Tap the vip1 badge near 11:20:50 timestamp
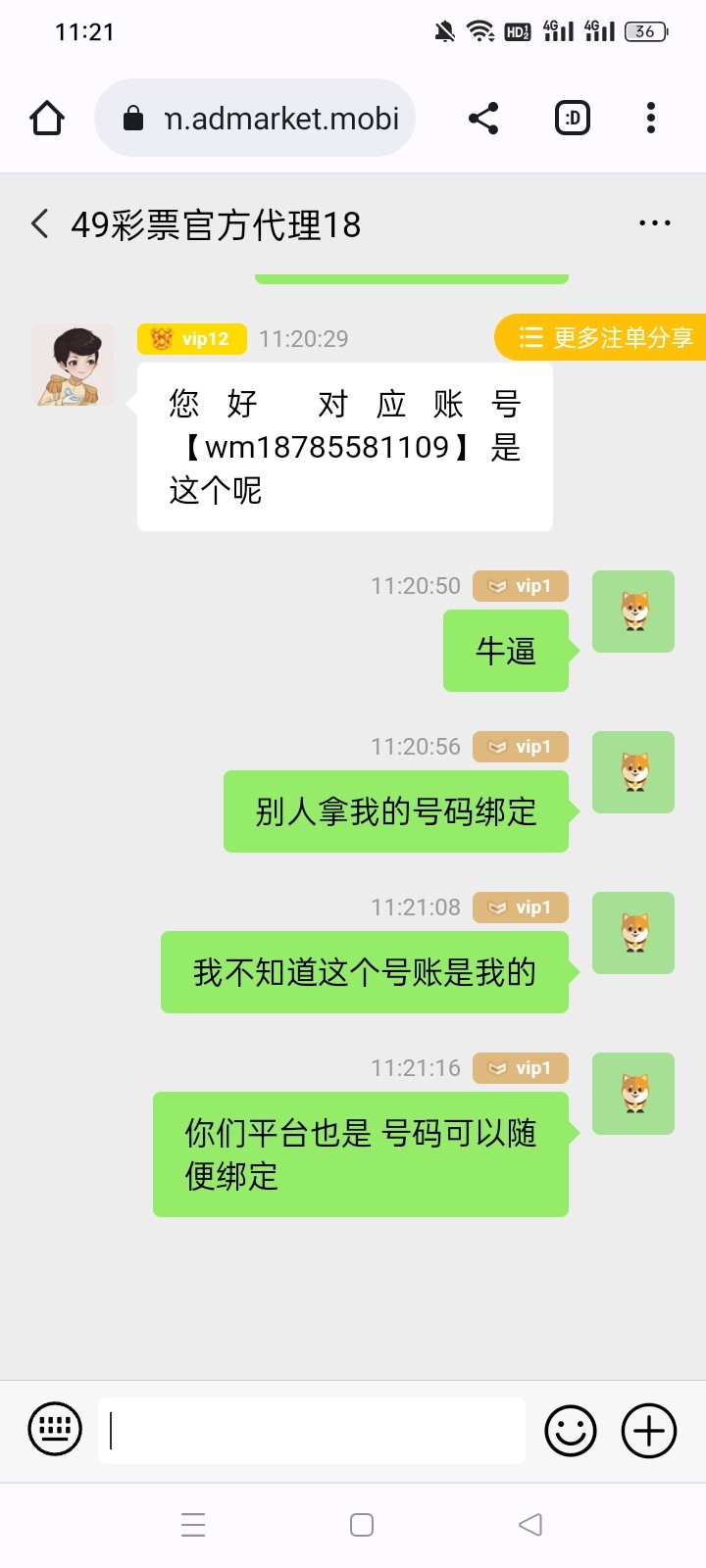Image resolution: width=706 pixels, height=1568 pixels. [520, 585]
